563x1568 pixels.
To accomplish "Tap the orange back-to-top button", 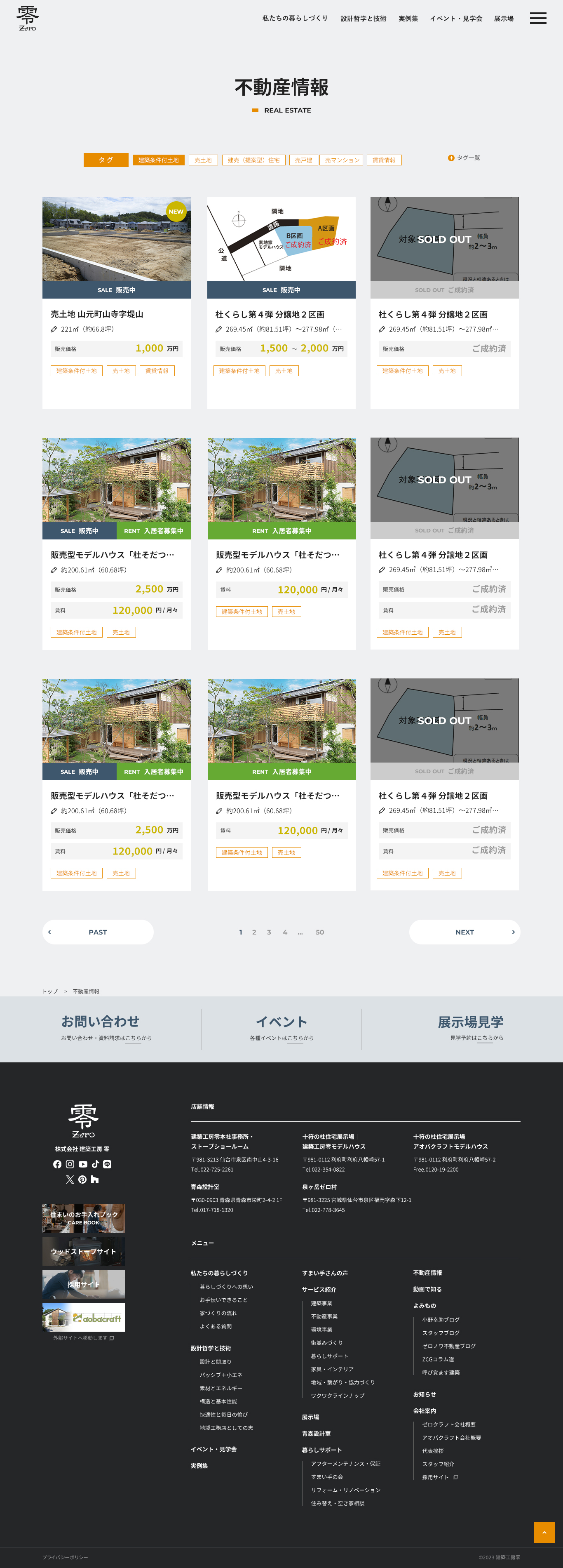I will point(544,1532).
